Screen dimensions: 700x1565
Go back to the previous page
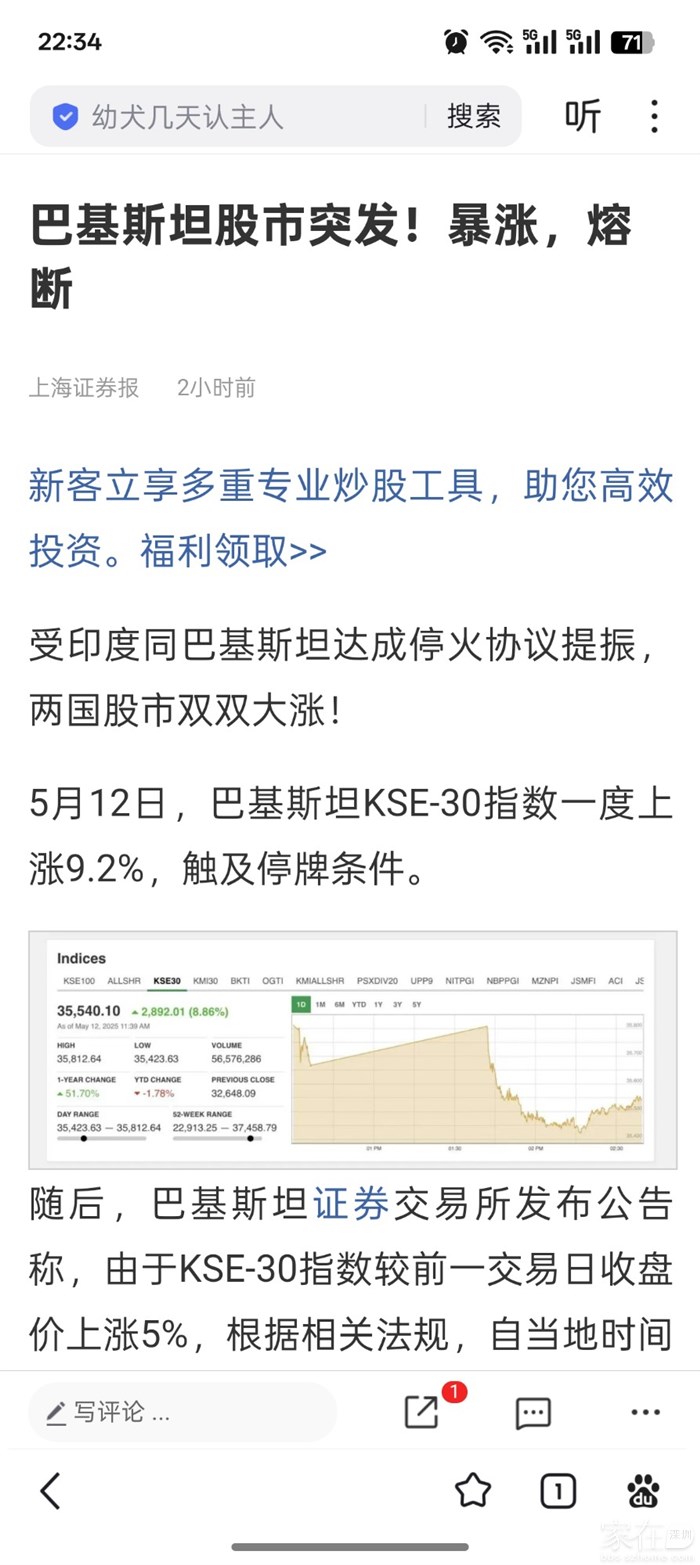50,1491
